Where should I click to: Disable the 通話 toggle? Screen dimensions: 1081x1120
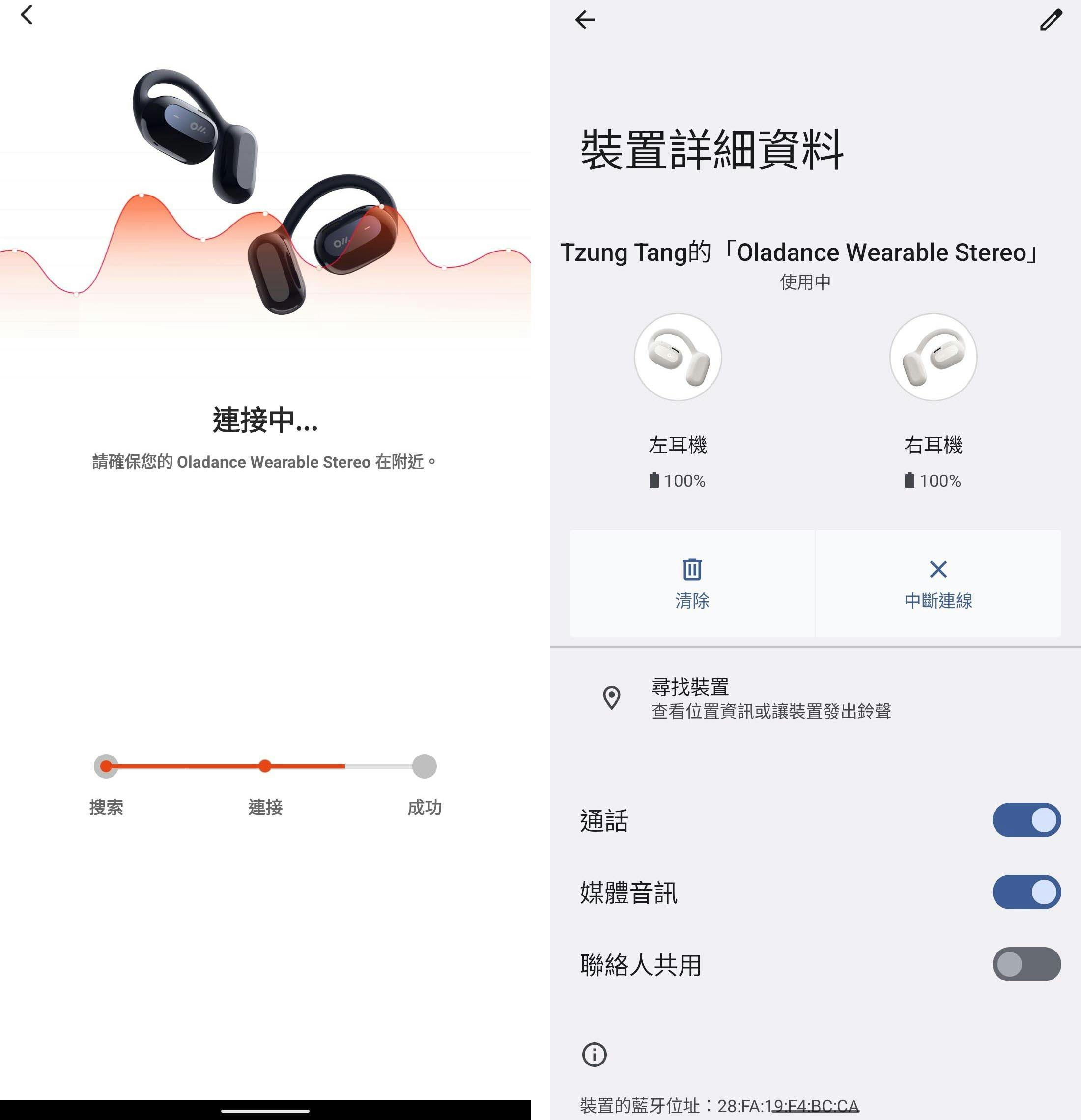(x=1025, y=820)
